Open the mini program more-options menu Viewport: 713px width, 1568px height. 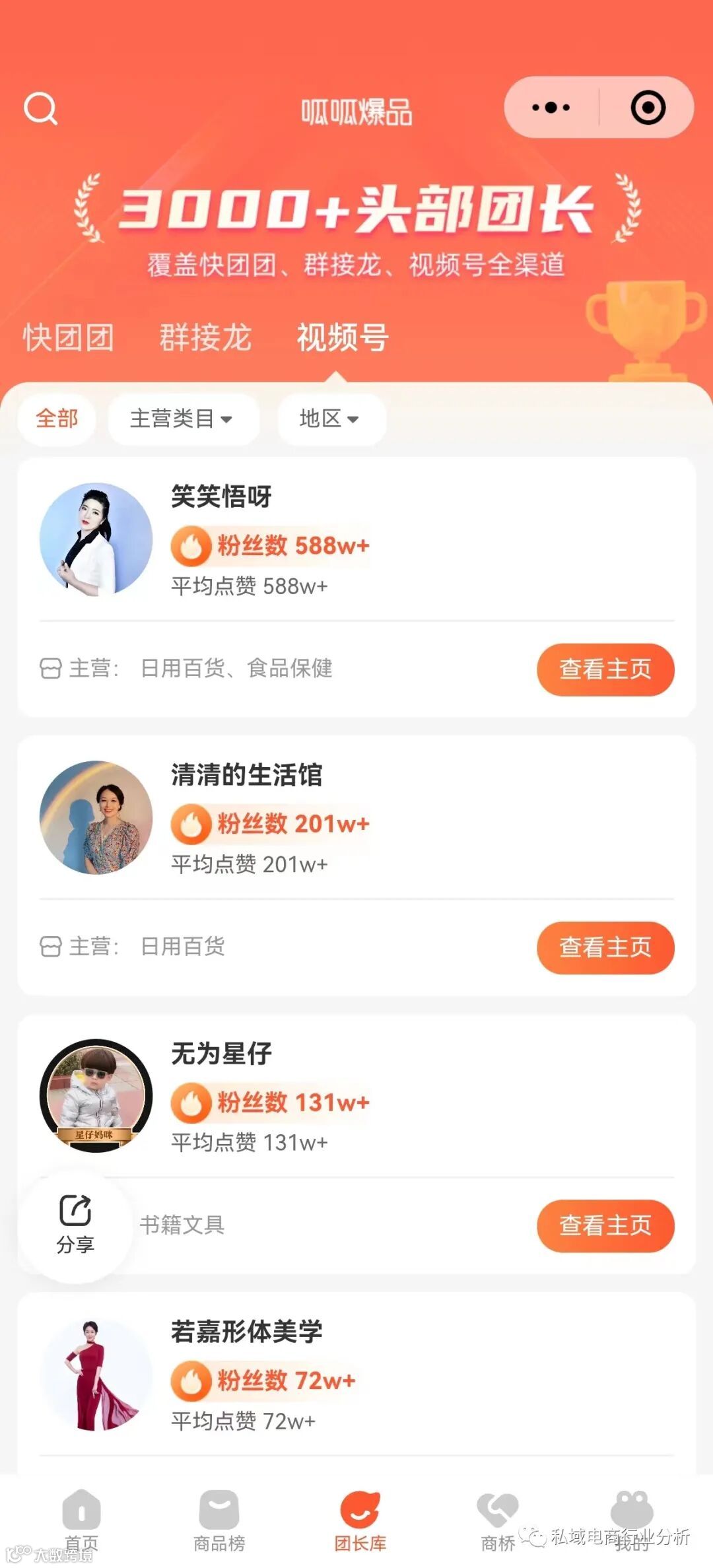click(551, 108)
